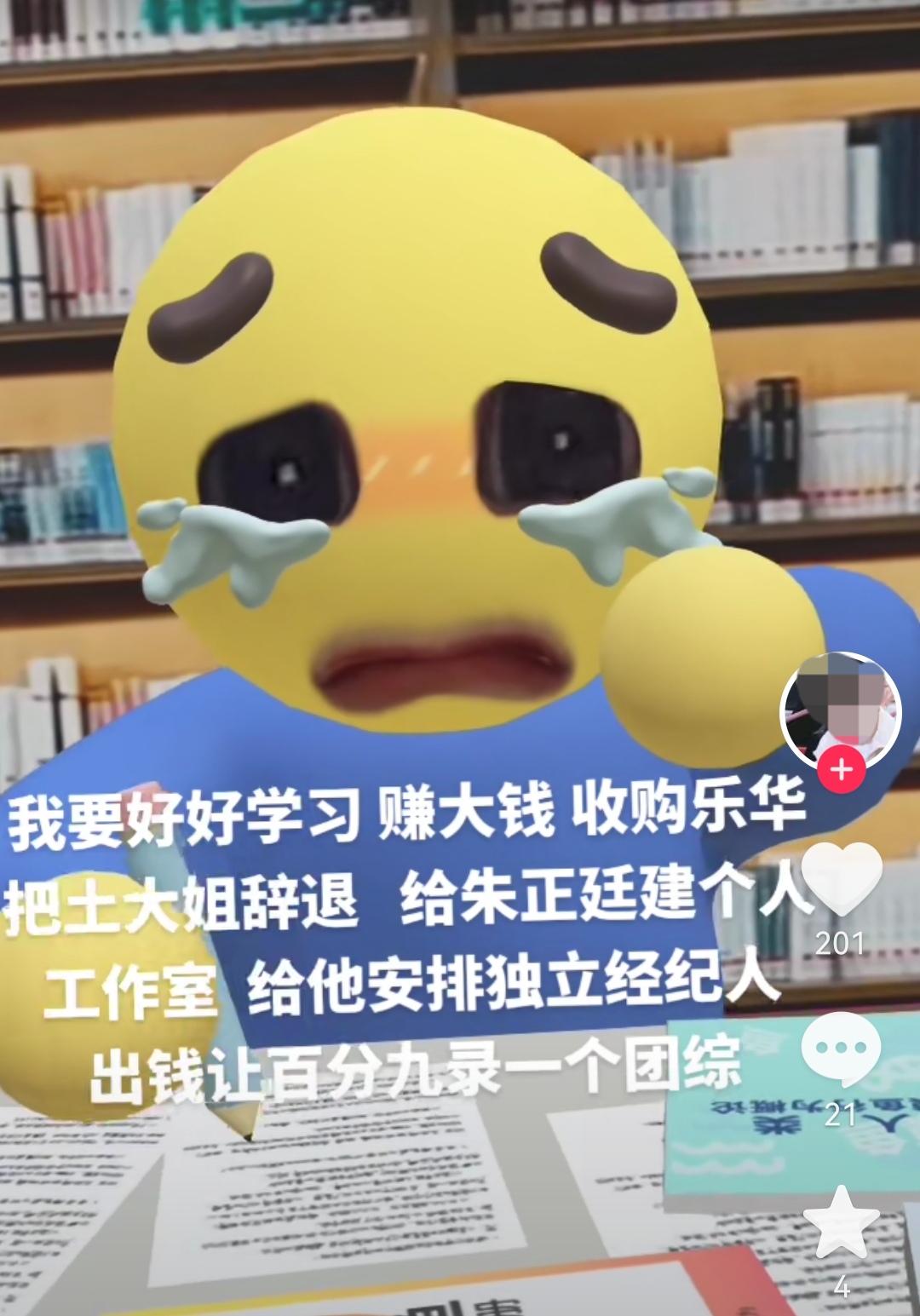Screen dimensions: 920x1316
Task: Open the comments with 21 replies
Action: coord(841,1049)
